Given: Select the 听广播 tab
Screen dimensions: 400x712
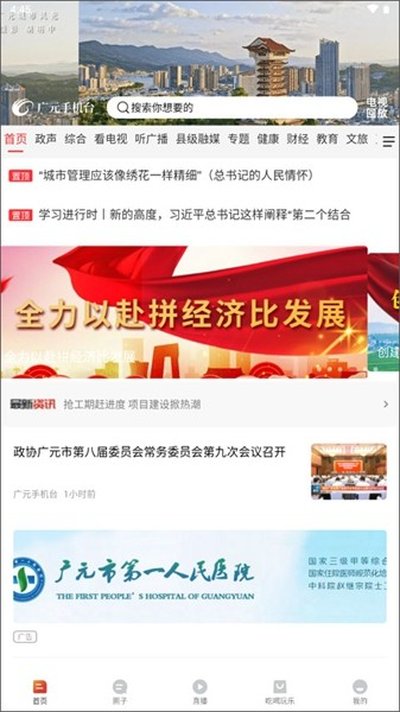Looking at the screenshot, I should pyautogui.click(x=152, y=139).
